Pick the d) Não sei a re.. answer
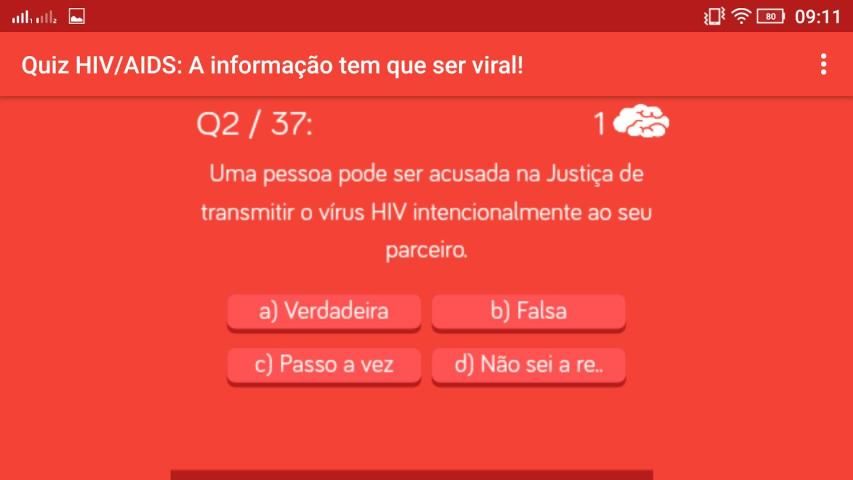853x480 pixels. pos(528,365)
